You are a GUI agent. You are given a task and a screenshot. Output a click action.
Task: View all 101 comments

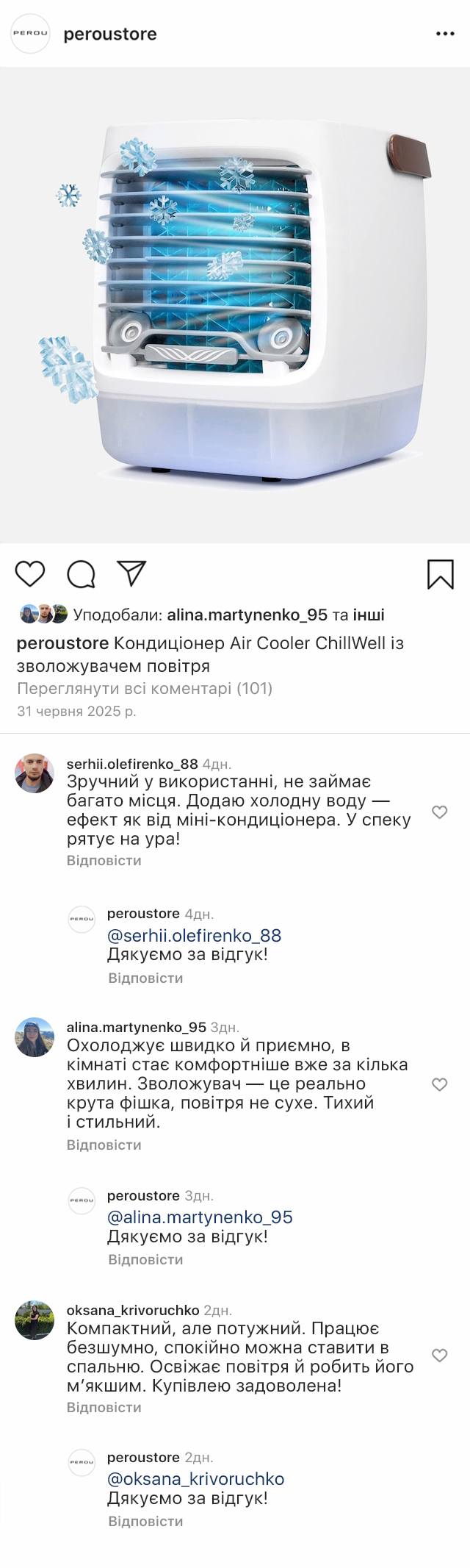(145, 689)
